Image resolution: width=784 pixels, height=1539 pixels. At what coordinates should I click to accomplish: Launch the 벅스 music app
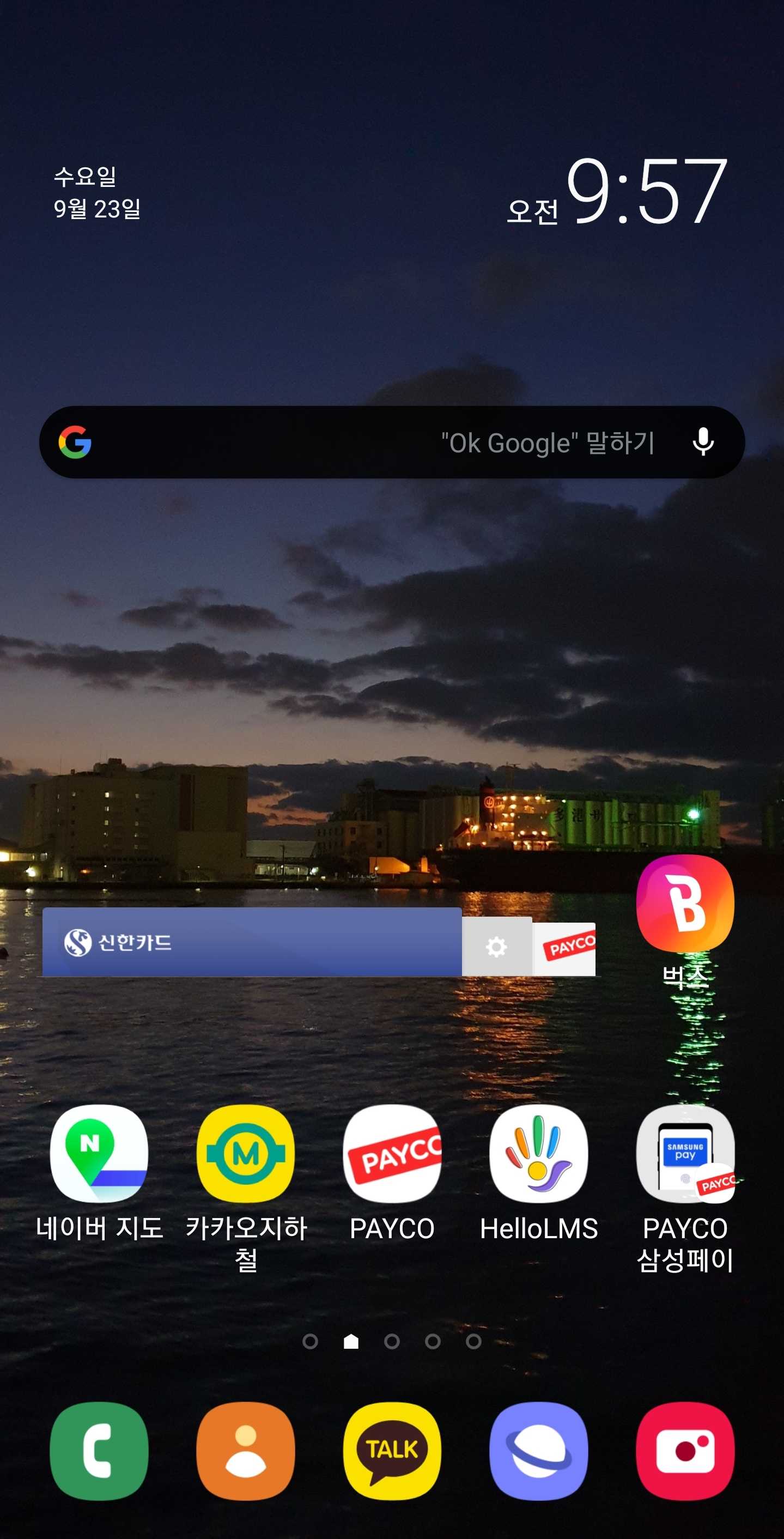click(x=685, y=904)
